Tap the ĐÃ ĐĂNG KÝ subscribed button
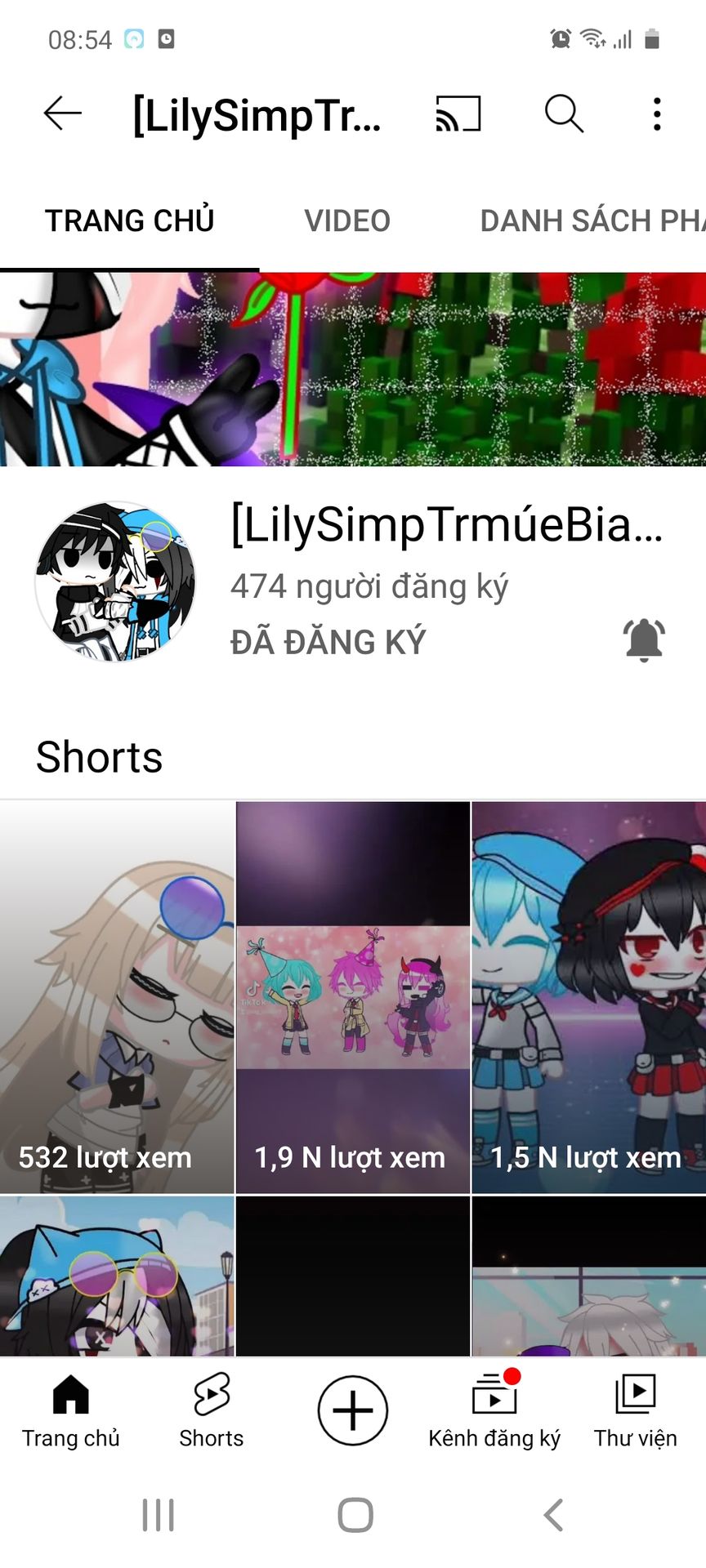The height and width of the screenshot is (1568, 706). coord(328,642)
